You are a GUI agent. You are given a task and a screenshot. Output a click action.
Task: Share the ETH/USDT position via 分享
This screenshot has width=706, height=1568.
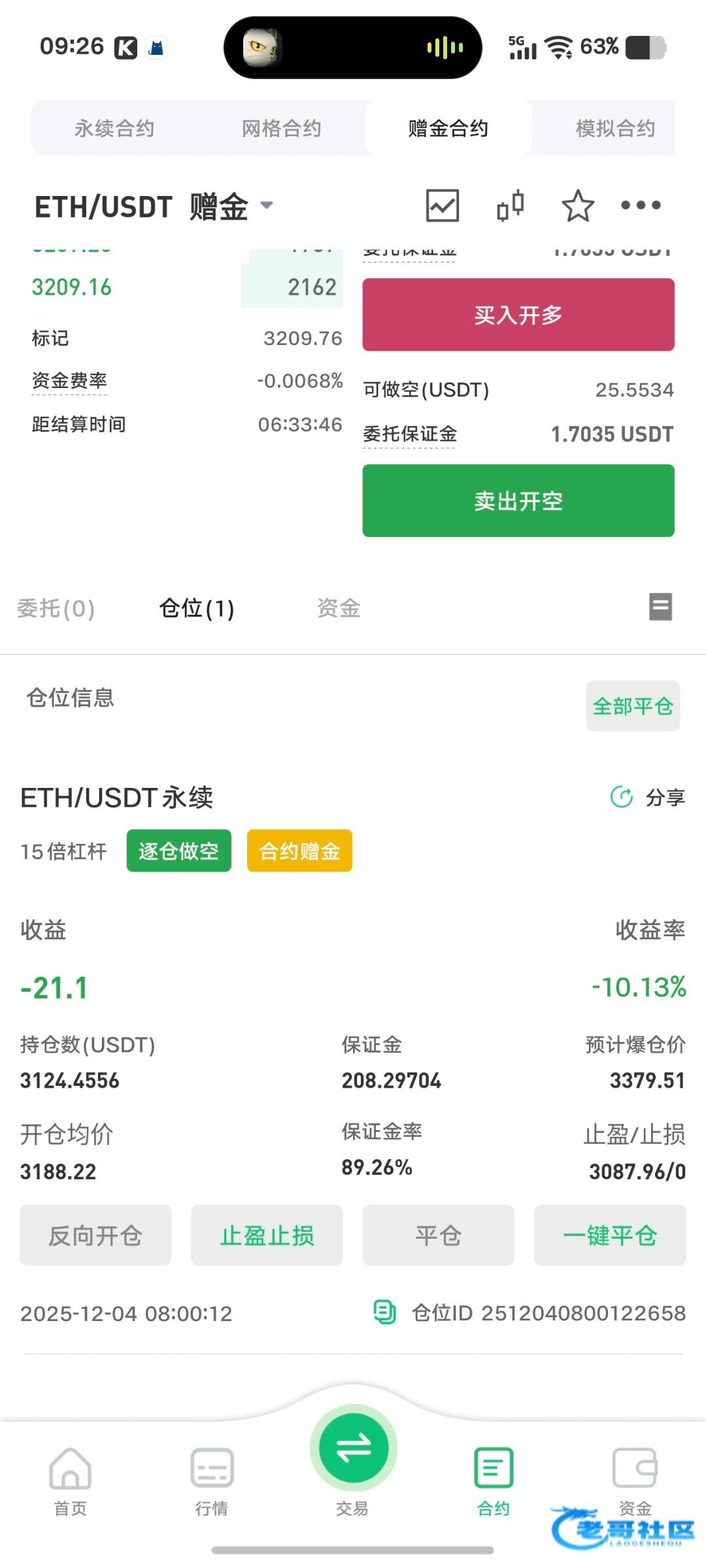pos(648,797)
